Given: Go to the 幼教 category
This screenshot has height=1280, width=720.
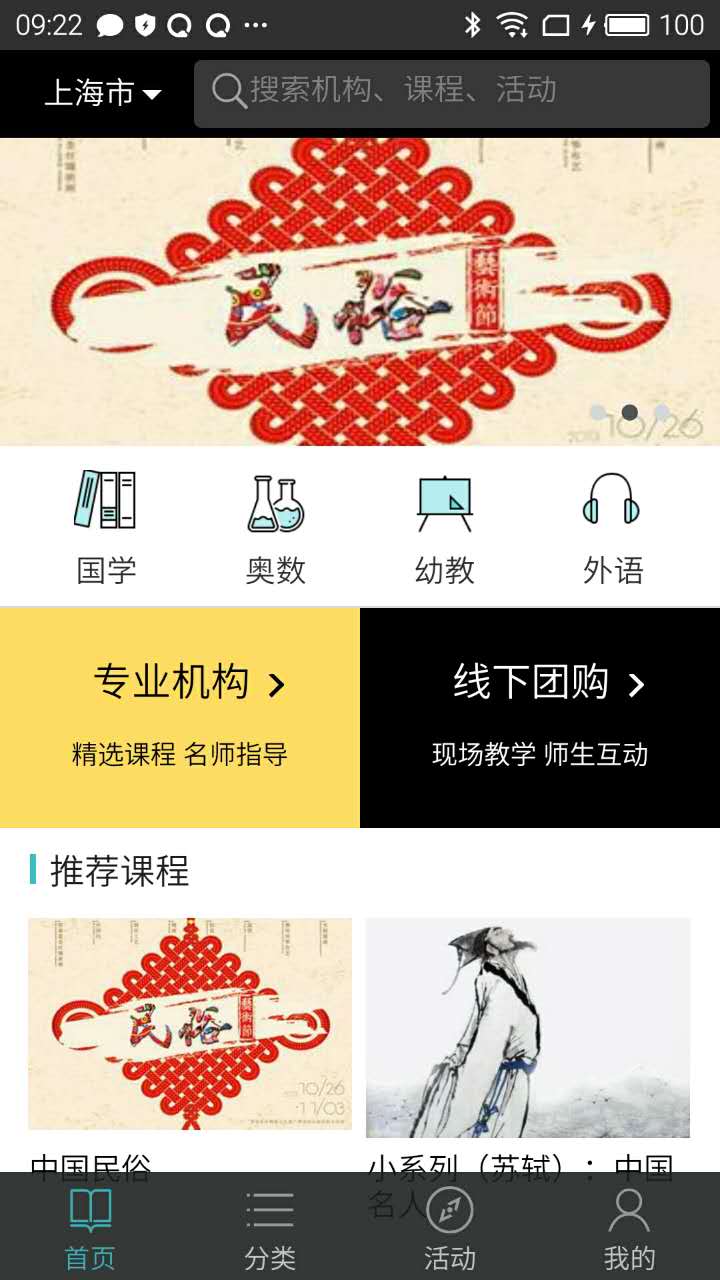Looking at the screenshot, I should point(444,527).
